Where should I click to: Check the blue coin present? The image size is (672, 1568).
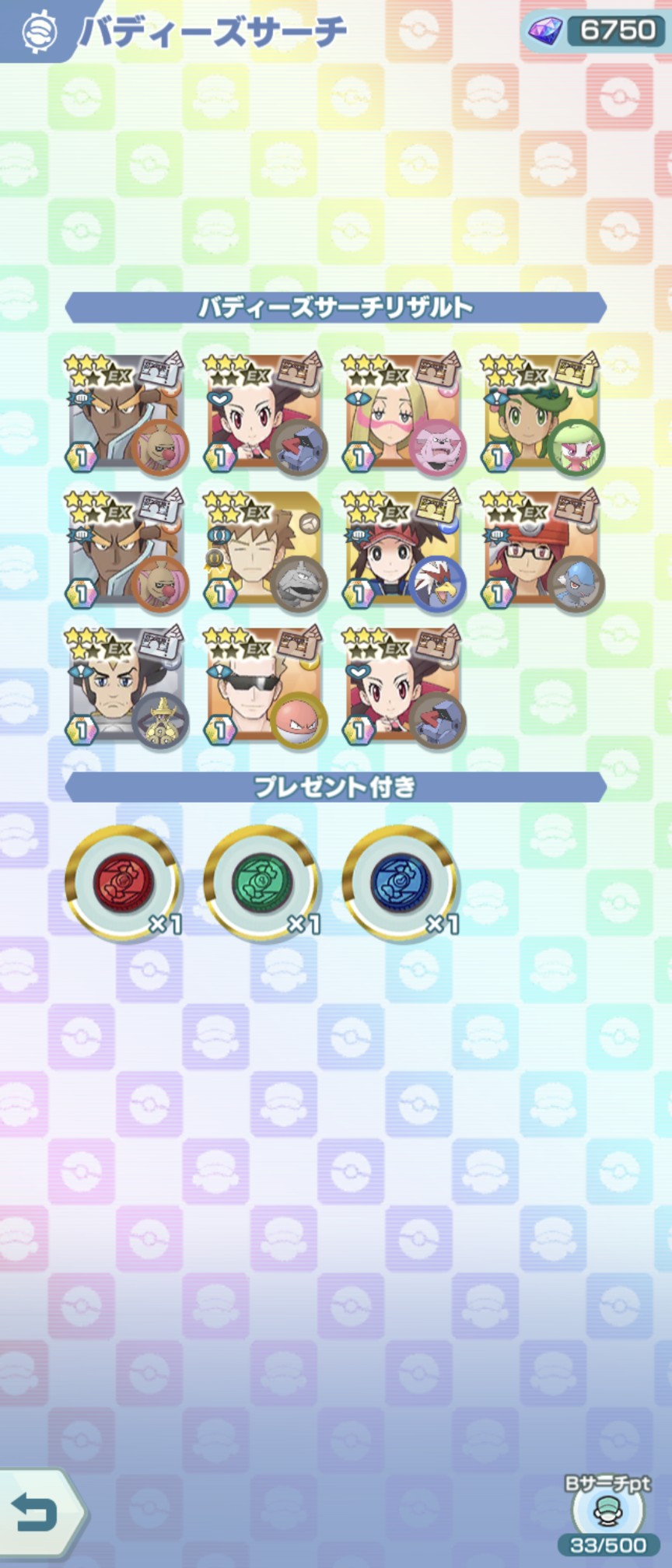point(400,883)
